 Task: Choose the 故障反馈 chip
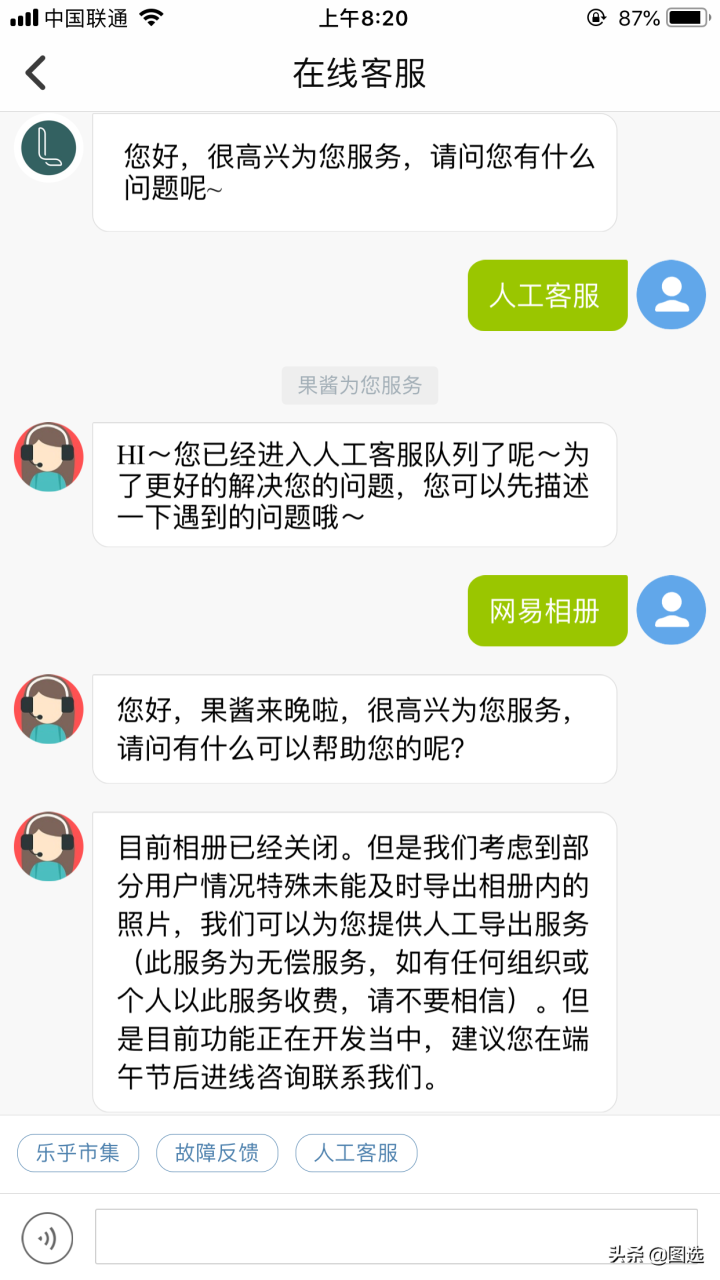[217, 1153]
